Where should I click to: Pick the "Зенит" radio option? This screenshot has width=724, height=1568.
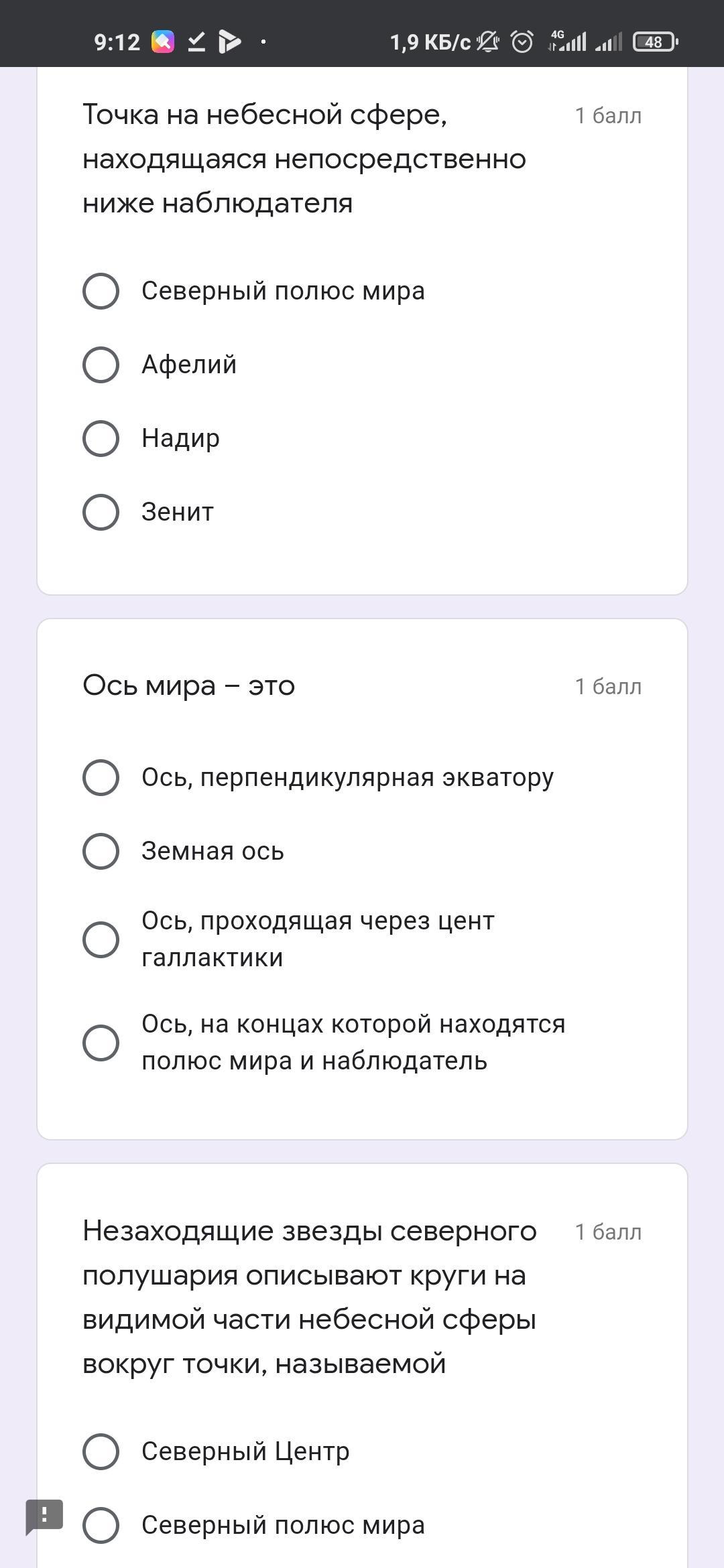(101, 512)
